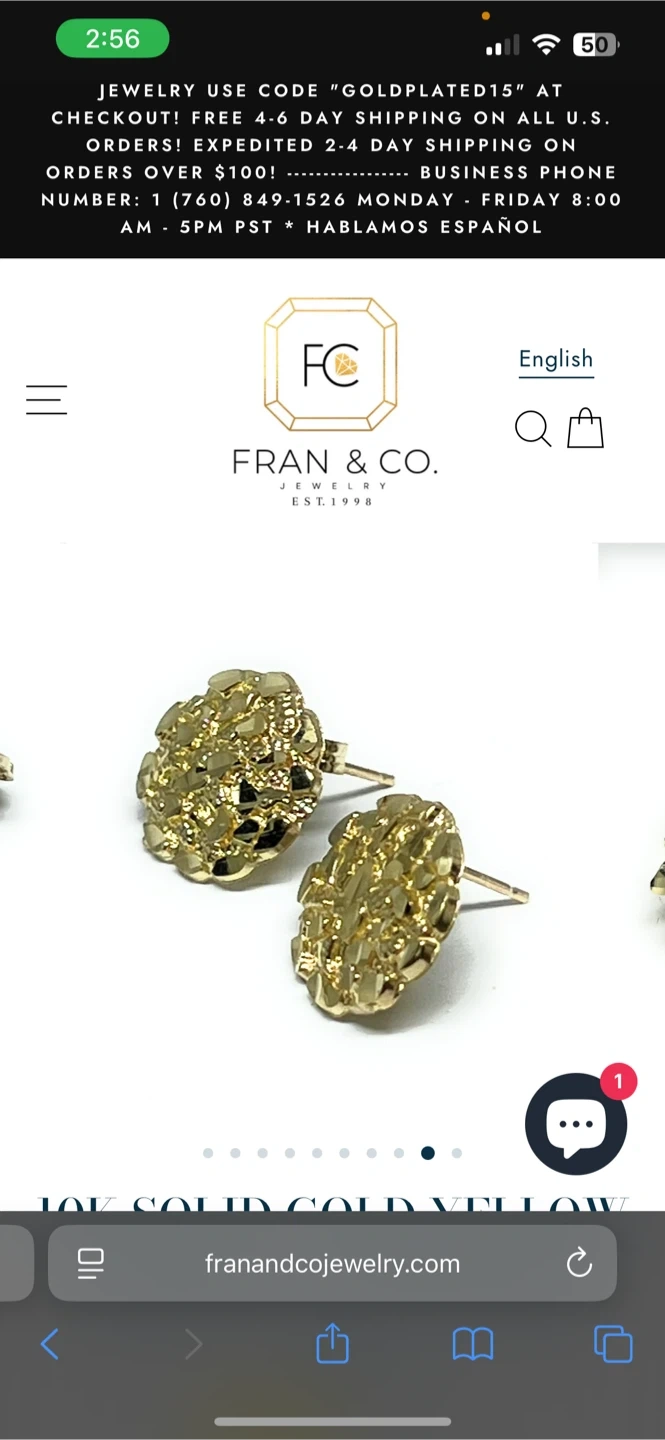The image size is (665, 1440).
Task: Show all open Safari tabs
Action: pyautogui.click(x=613, y=1344)
